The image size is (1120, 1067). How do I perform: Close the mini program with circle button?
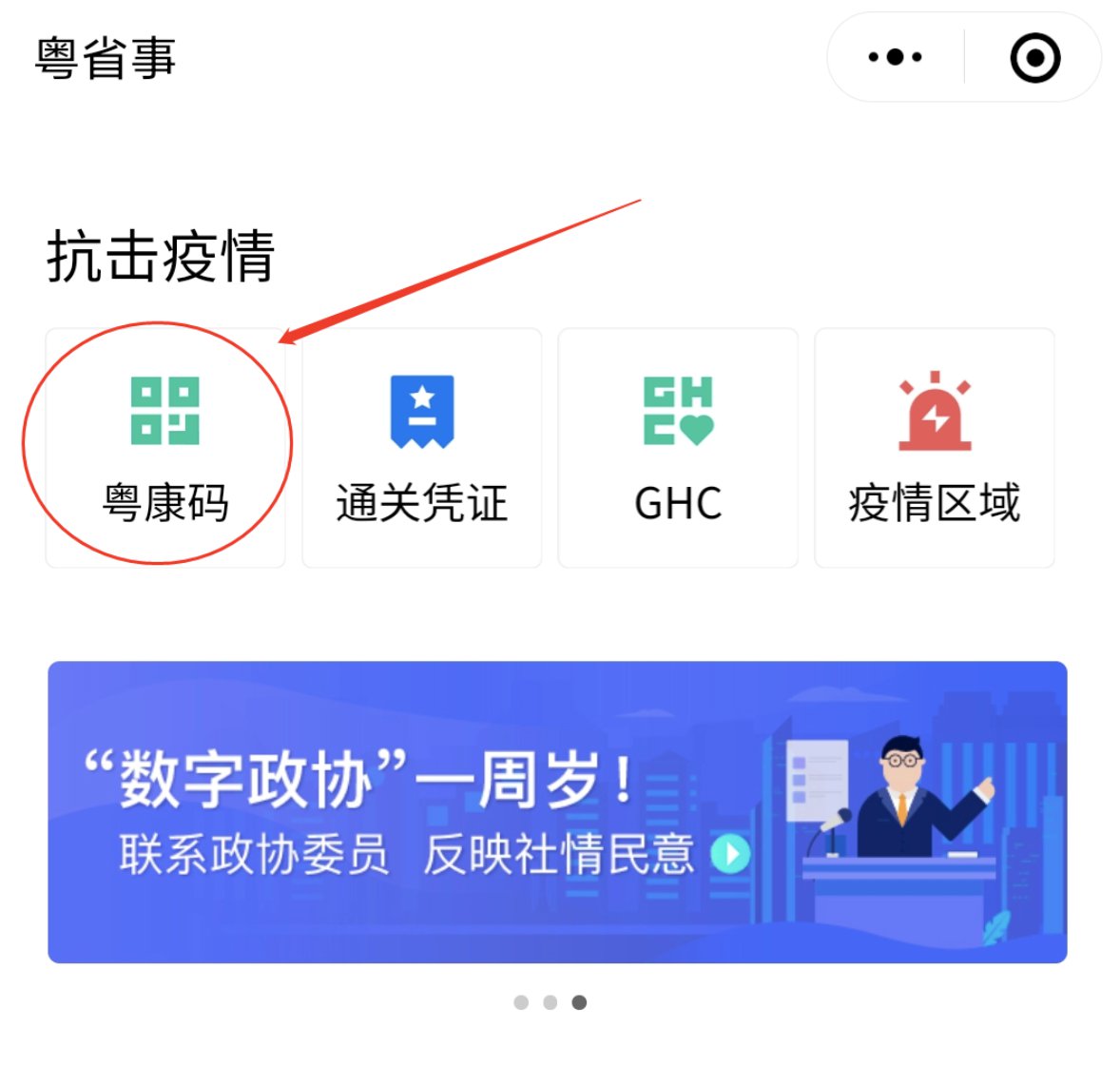click(x=1034, y=58)
